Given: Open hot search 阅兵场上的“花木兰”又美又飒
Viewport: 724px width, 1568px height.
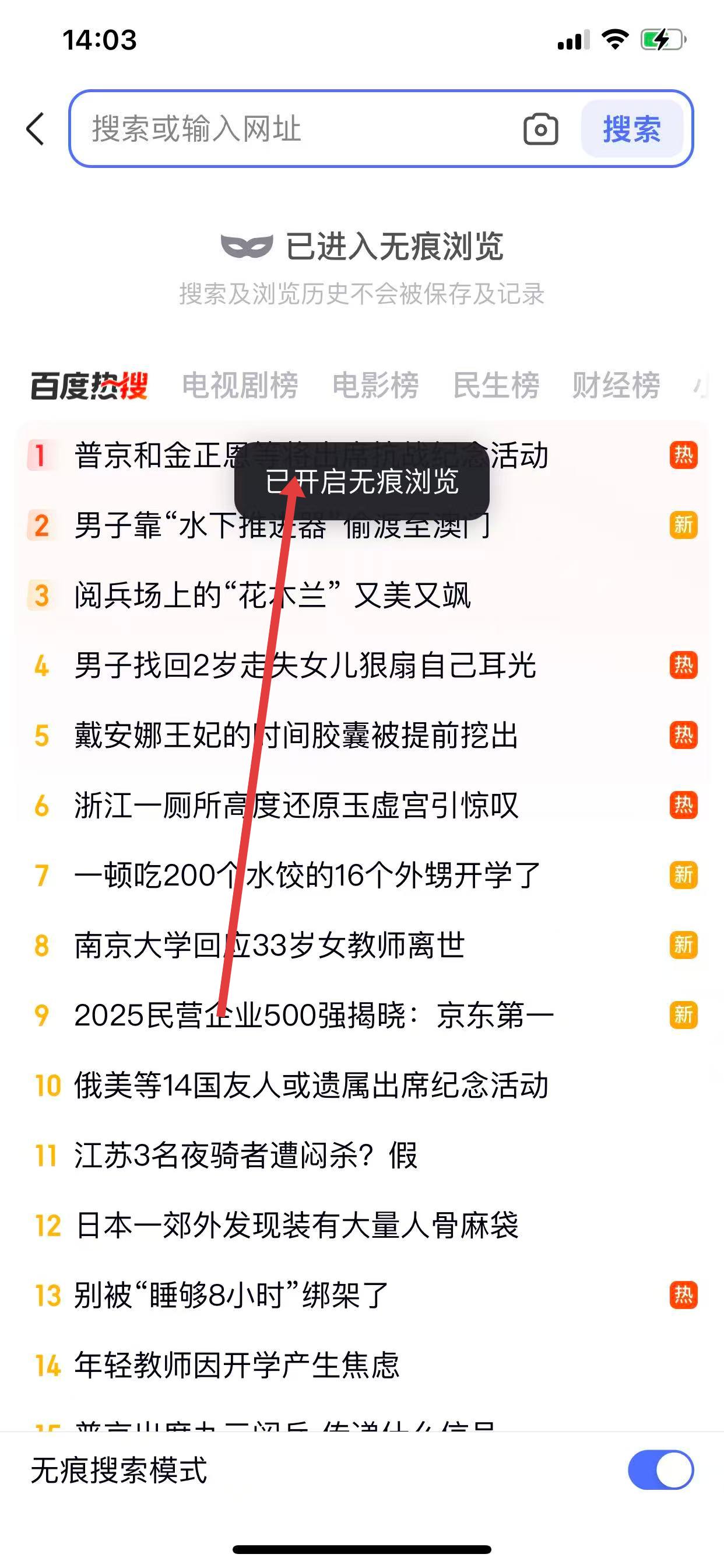Looking at the screenshot, I should click(x=273, y=596).
